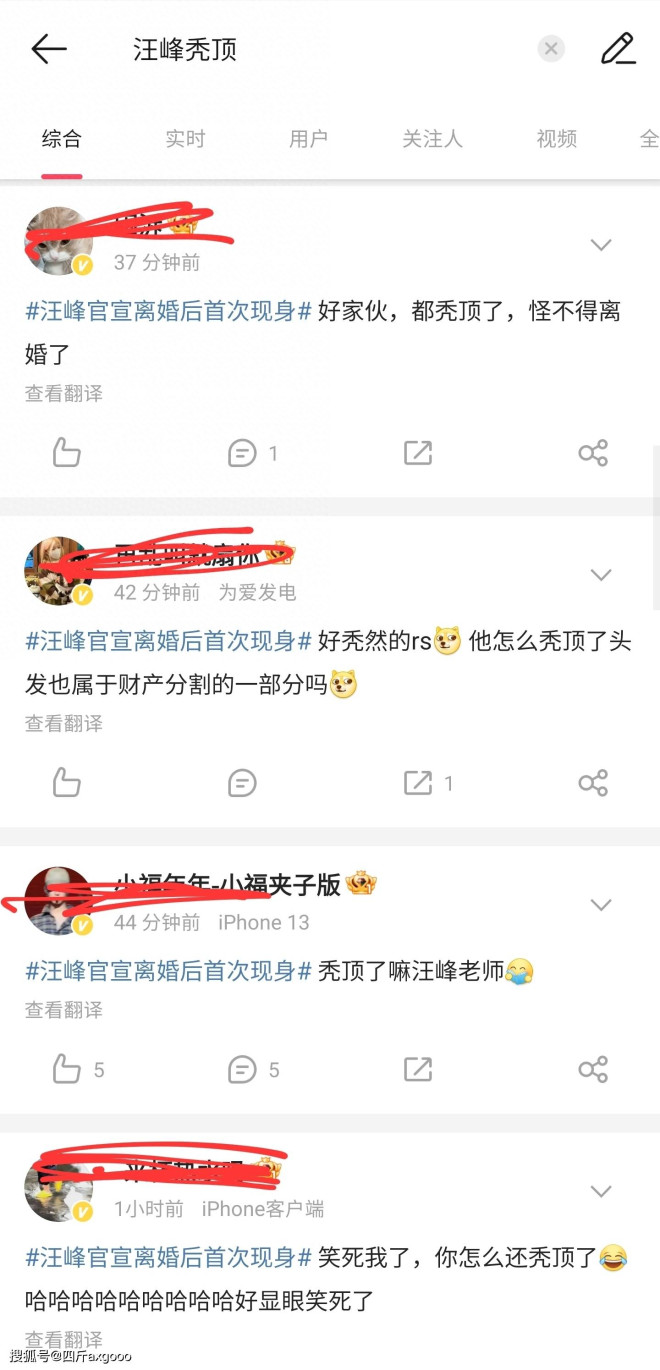Open the hashtag in the 44 分钟前 post
This screenshot has height=1370, width=660.
[168, 970]
